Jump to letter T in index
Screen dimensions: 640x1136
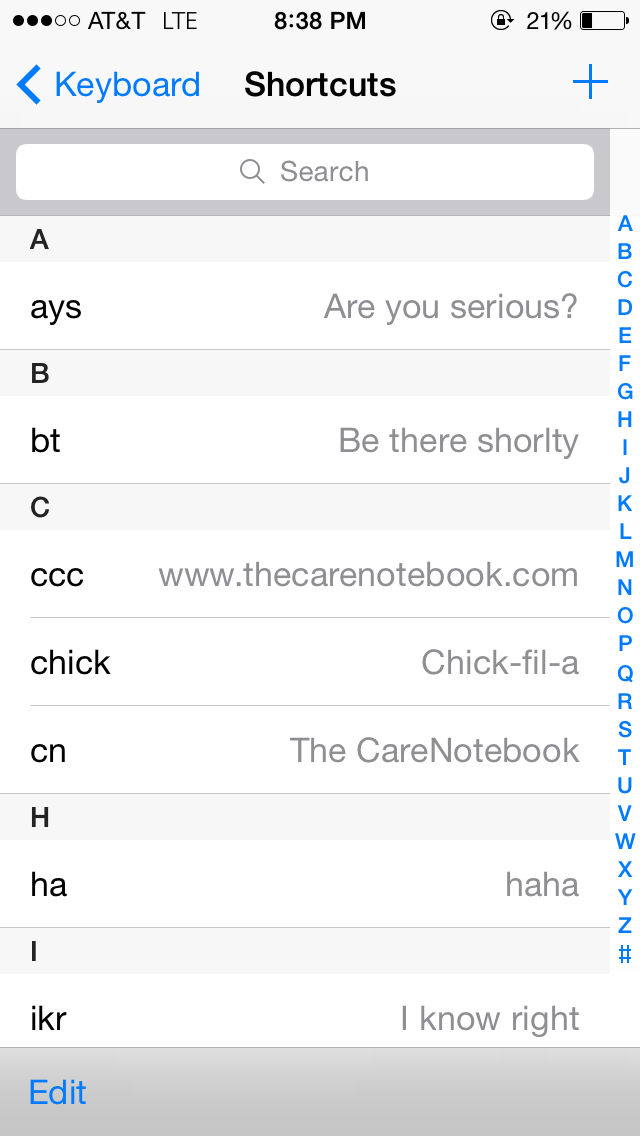(x=625, y=757)
